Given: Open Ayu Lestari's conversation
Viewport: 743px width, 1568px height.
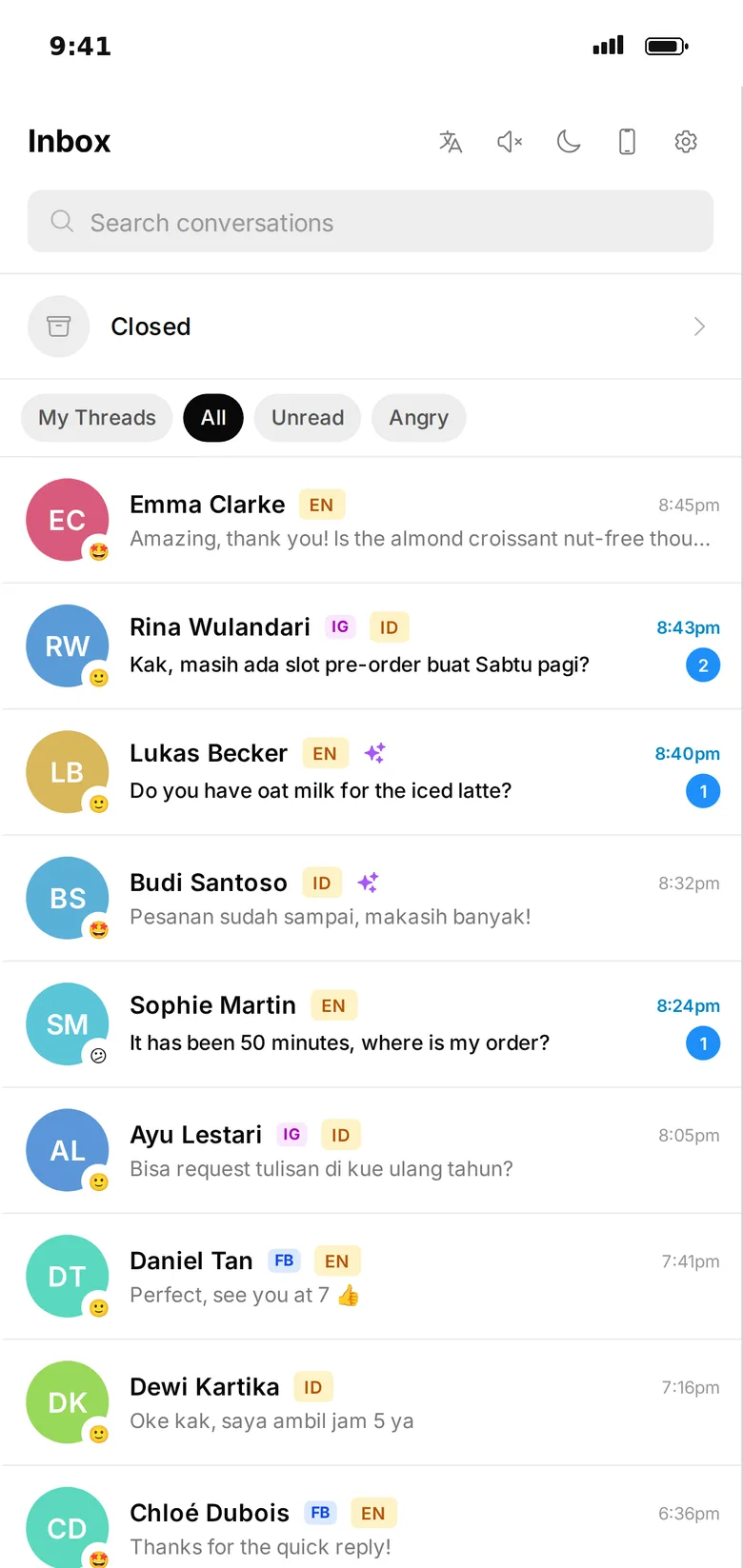Looking at the screenshot, I should coord(371,1151).
